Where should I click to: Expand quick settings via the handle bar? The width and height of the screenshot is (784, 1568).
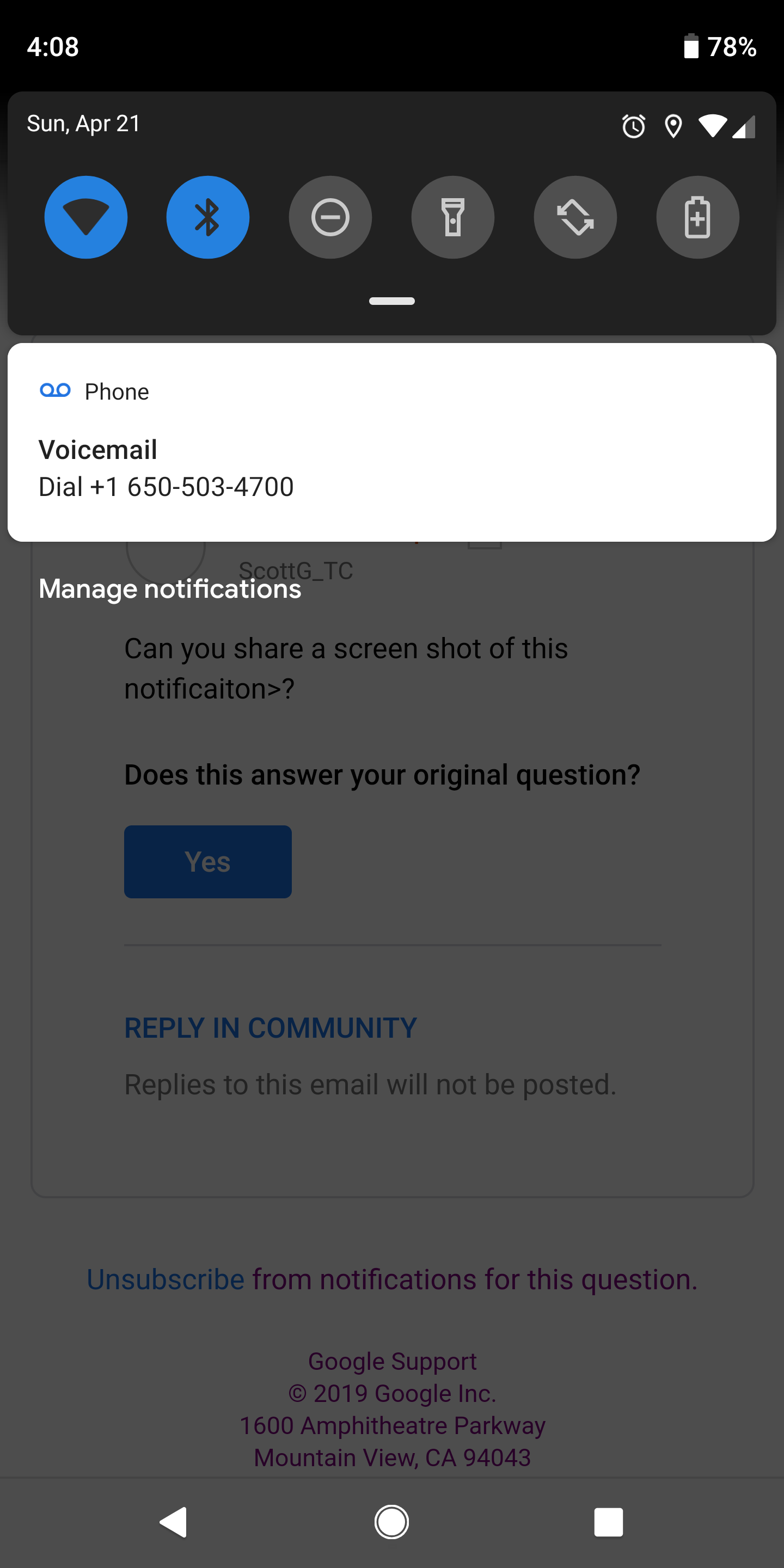point(392,301)
